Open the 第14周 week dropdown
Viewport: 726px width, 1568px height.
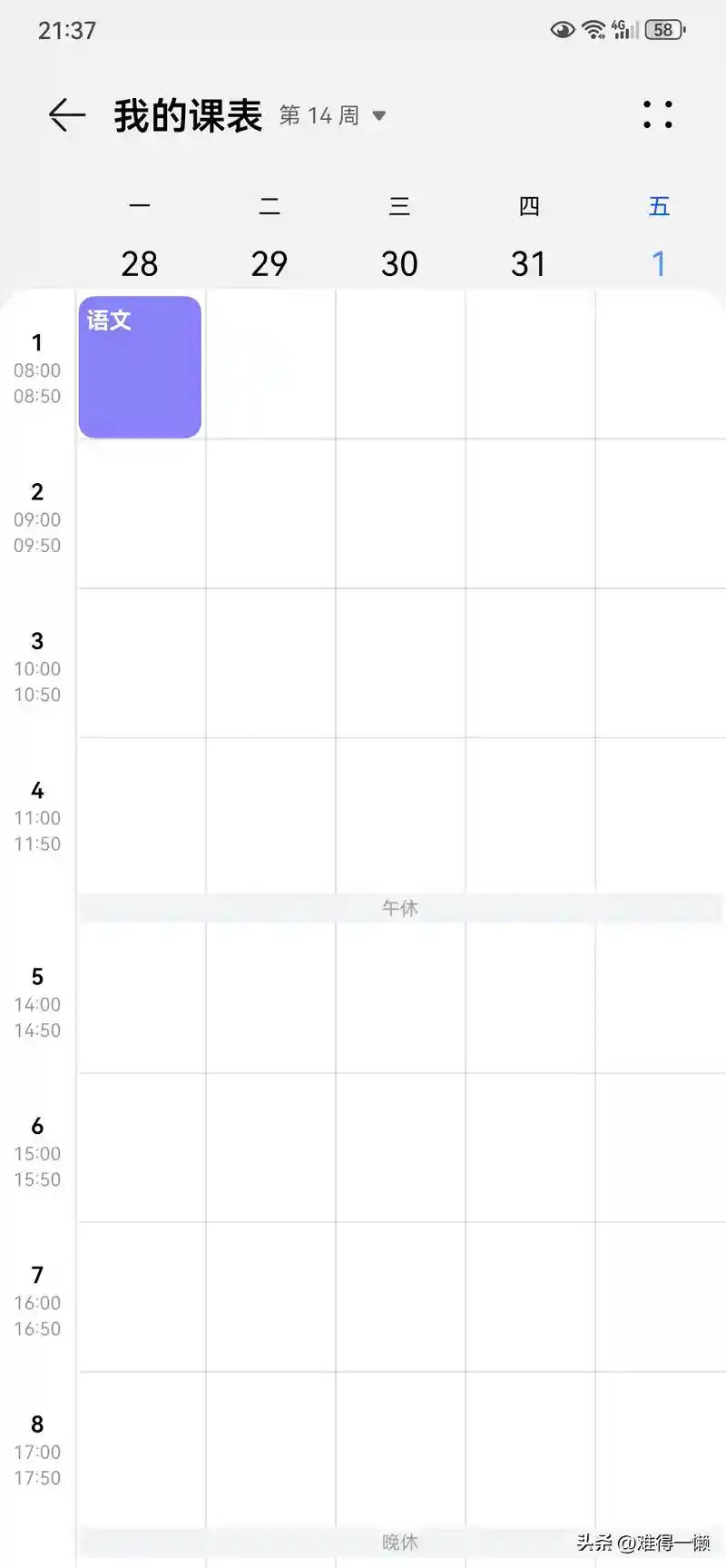tap(333, 115)
